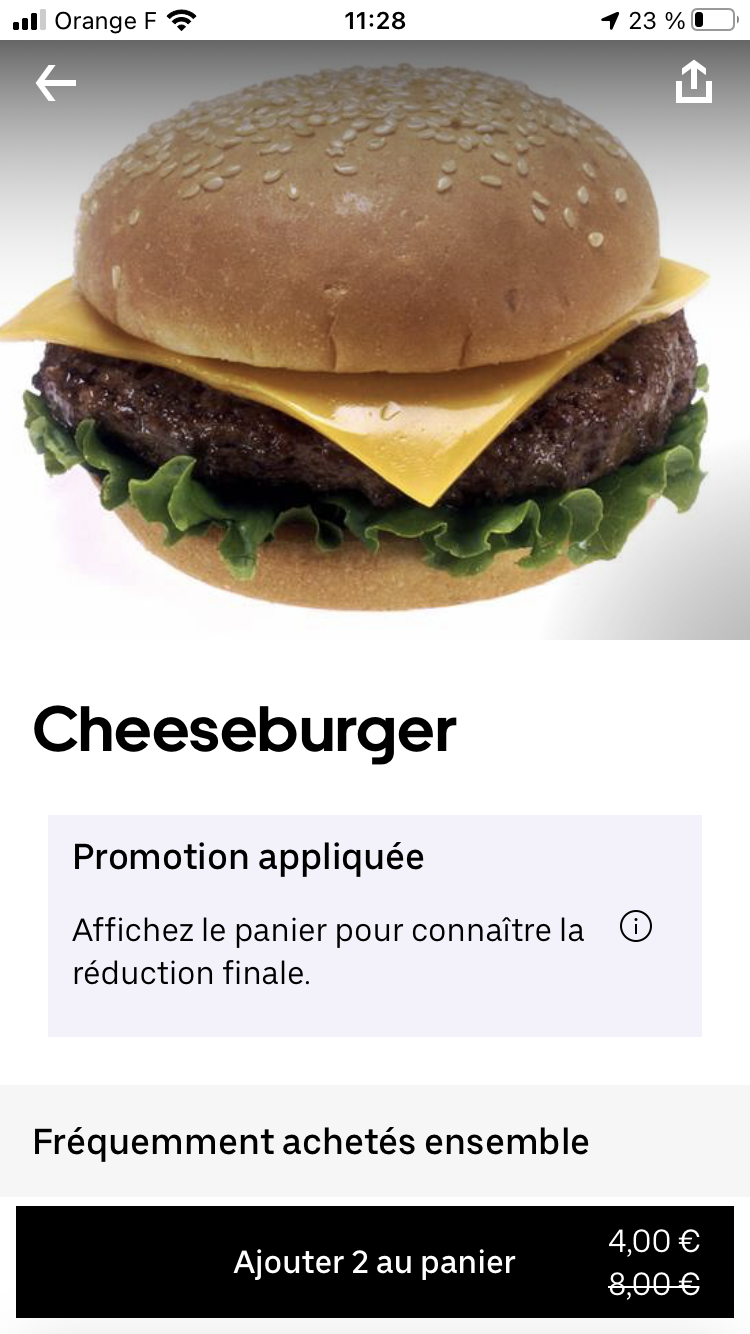
Task: Share this Cheeseburger item
Action: tap(694, 82)
